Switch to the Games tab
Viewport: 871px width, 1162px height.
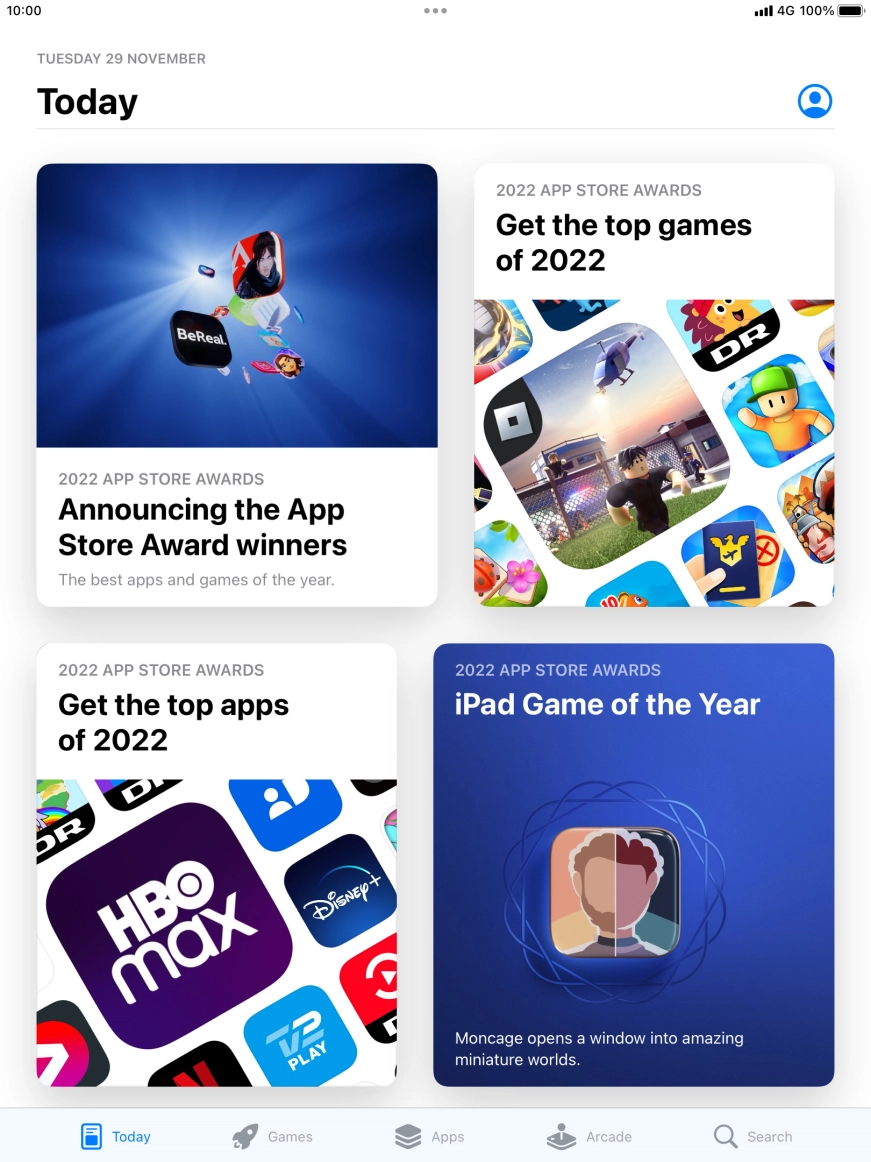[x=273, y=1136]
